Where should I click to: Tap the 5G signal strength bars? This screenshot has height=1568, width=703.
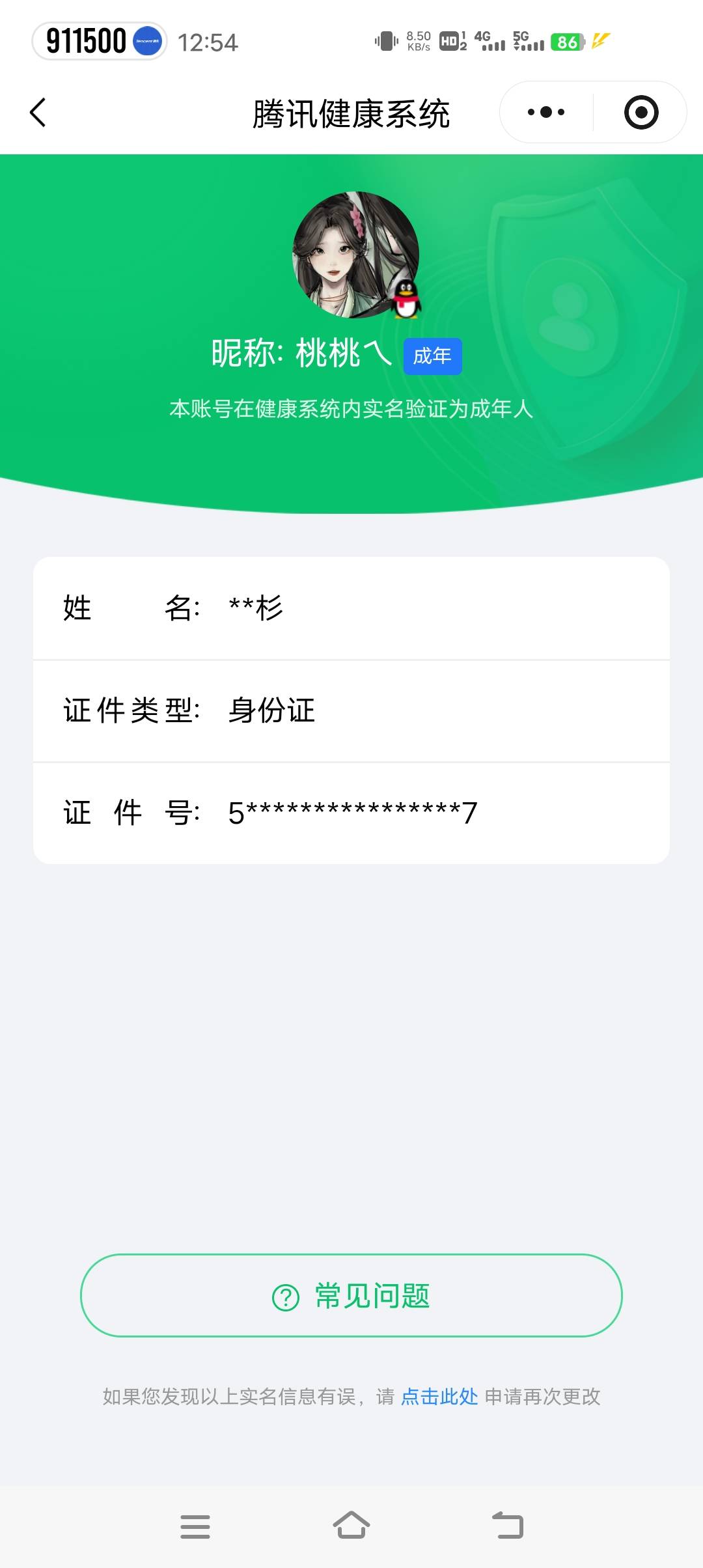coord(529,40)
